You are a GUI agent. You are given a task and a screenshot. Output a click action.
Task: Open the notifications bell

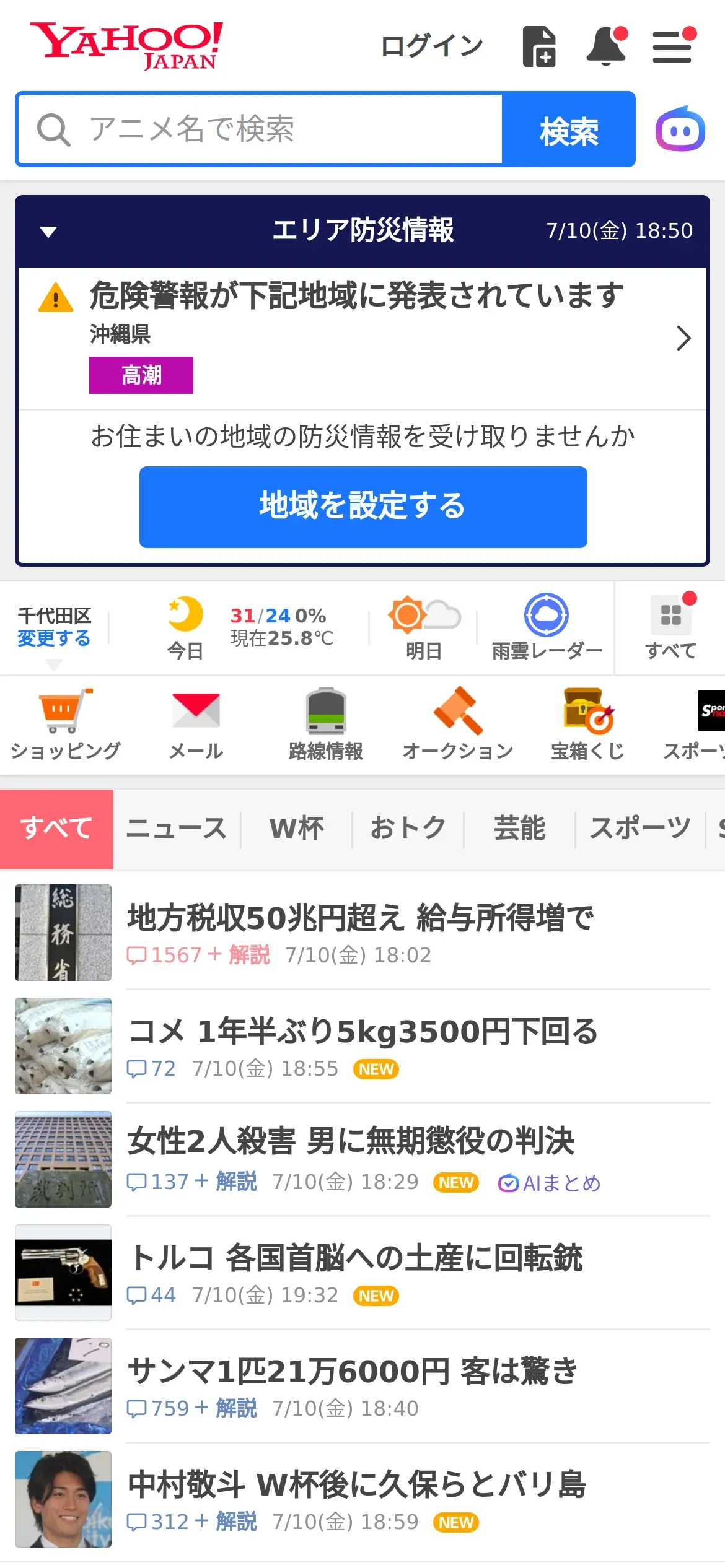point(607,46)
